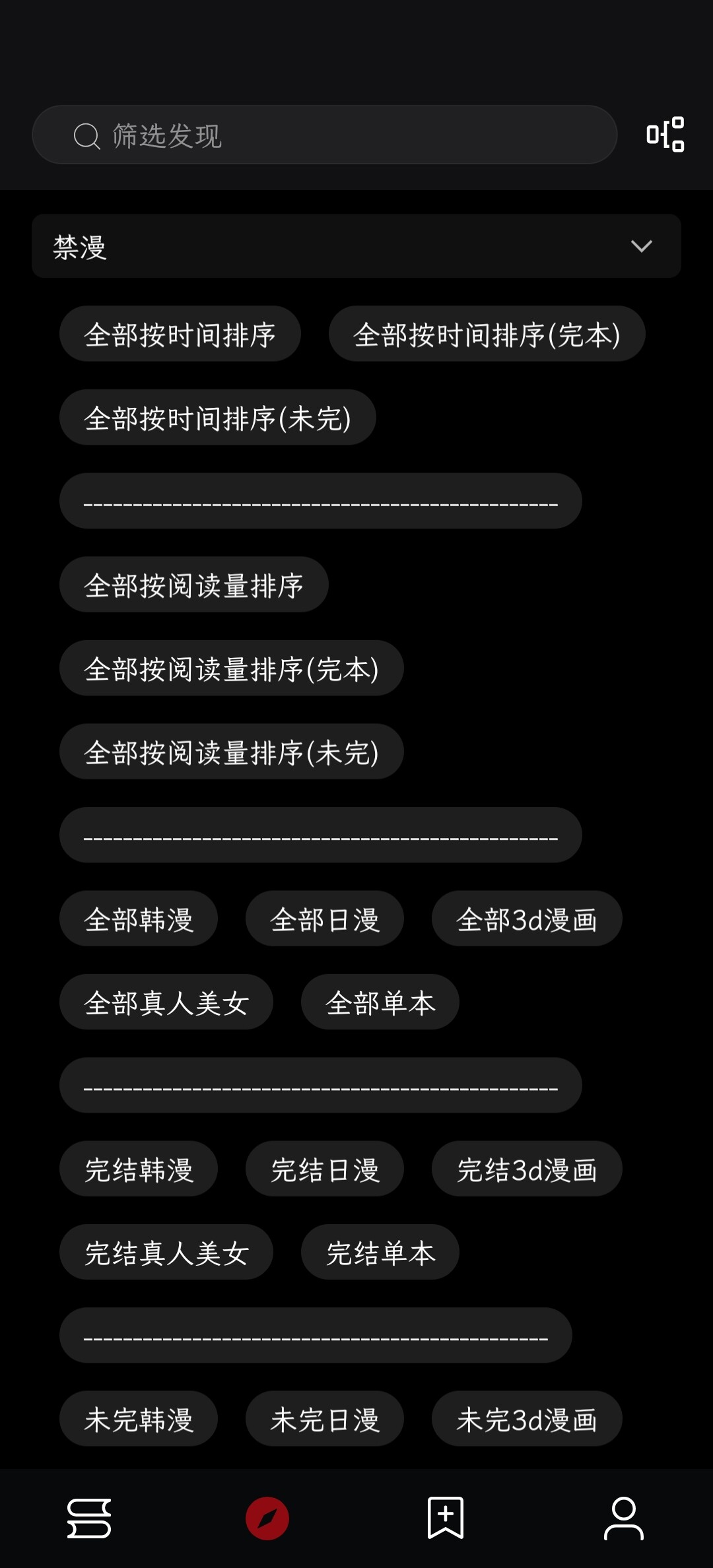Select the 完结韩漫 chip
Image resolution: width=713 pixels, height=1568 pixels.
click(x=139, y=1169)
